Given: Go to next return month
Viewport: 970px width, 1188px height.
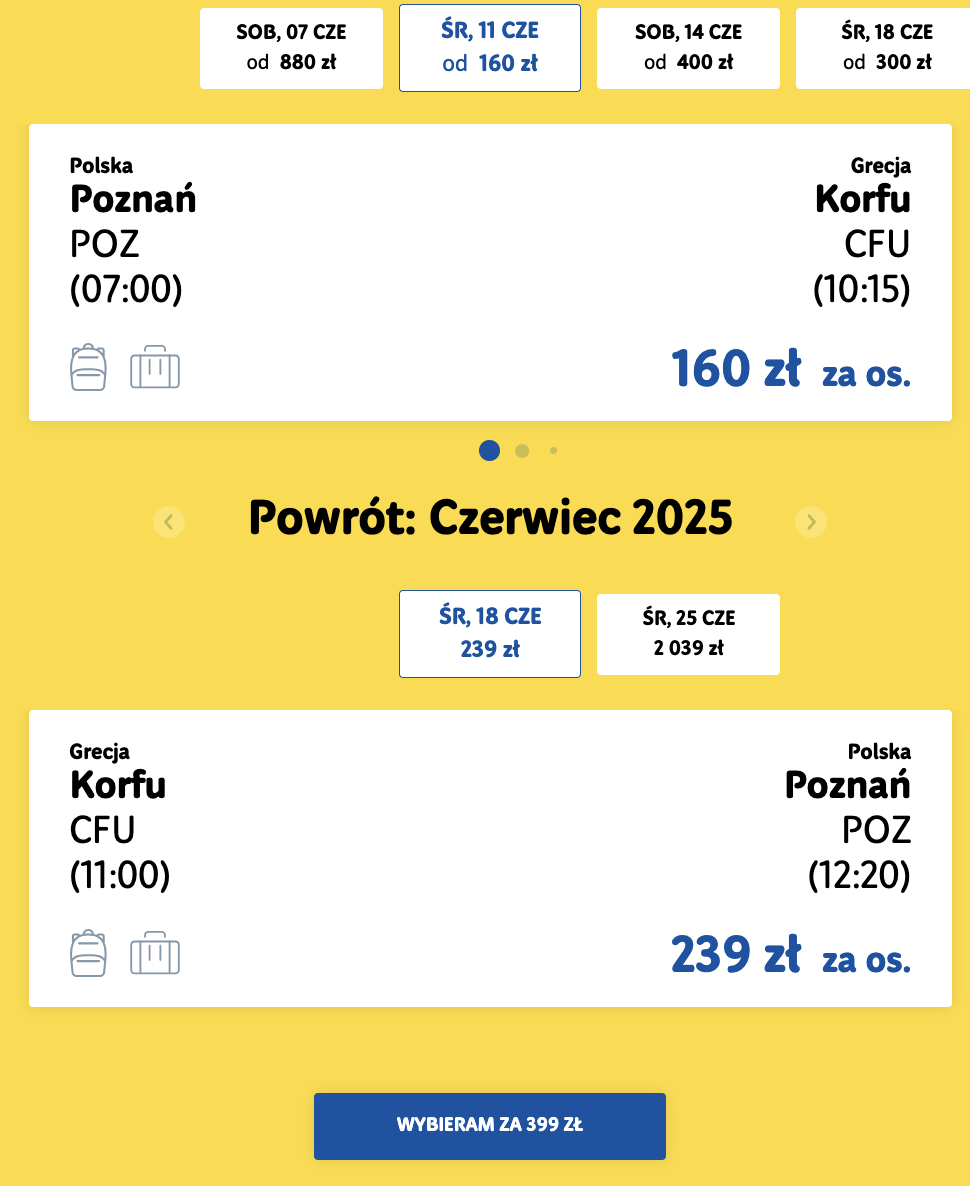Looking at the screenshot, I should click(811, 521).
